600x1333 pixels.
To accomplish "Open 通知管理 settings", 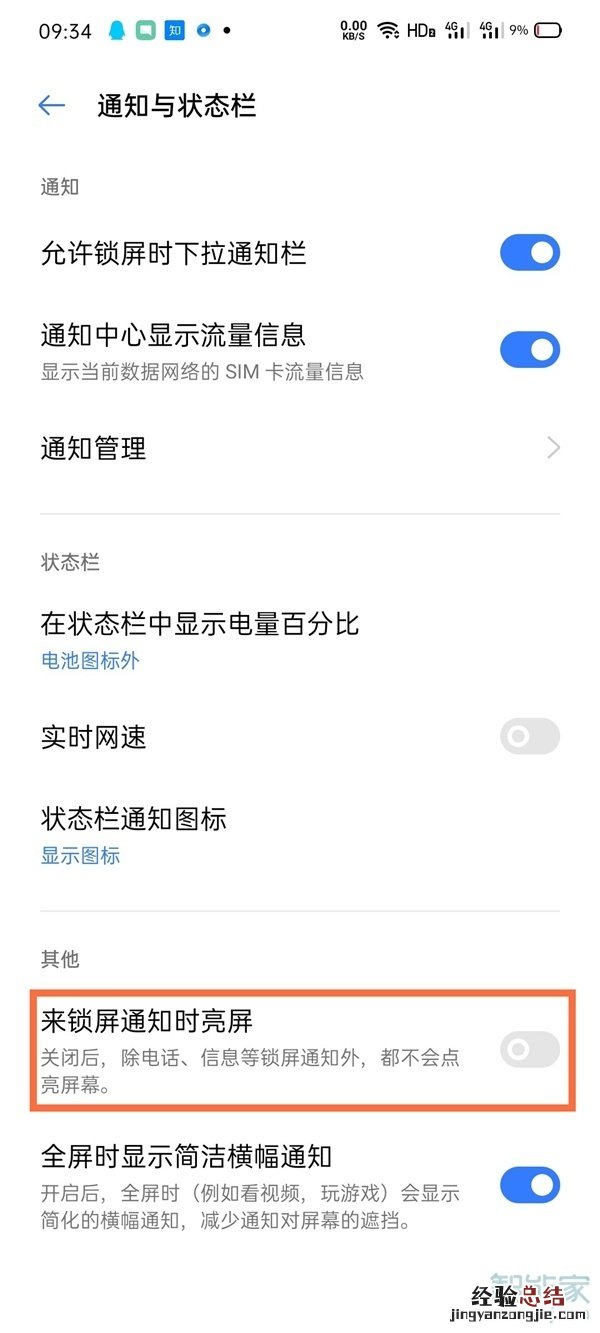I will coord(300,448).
